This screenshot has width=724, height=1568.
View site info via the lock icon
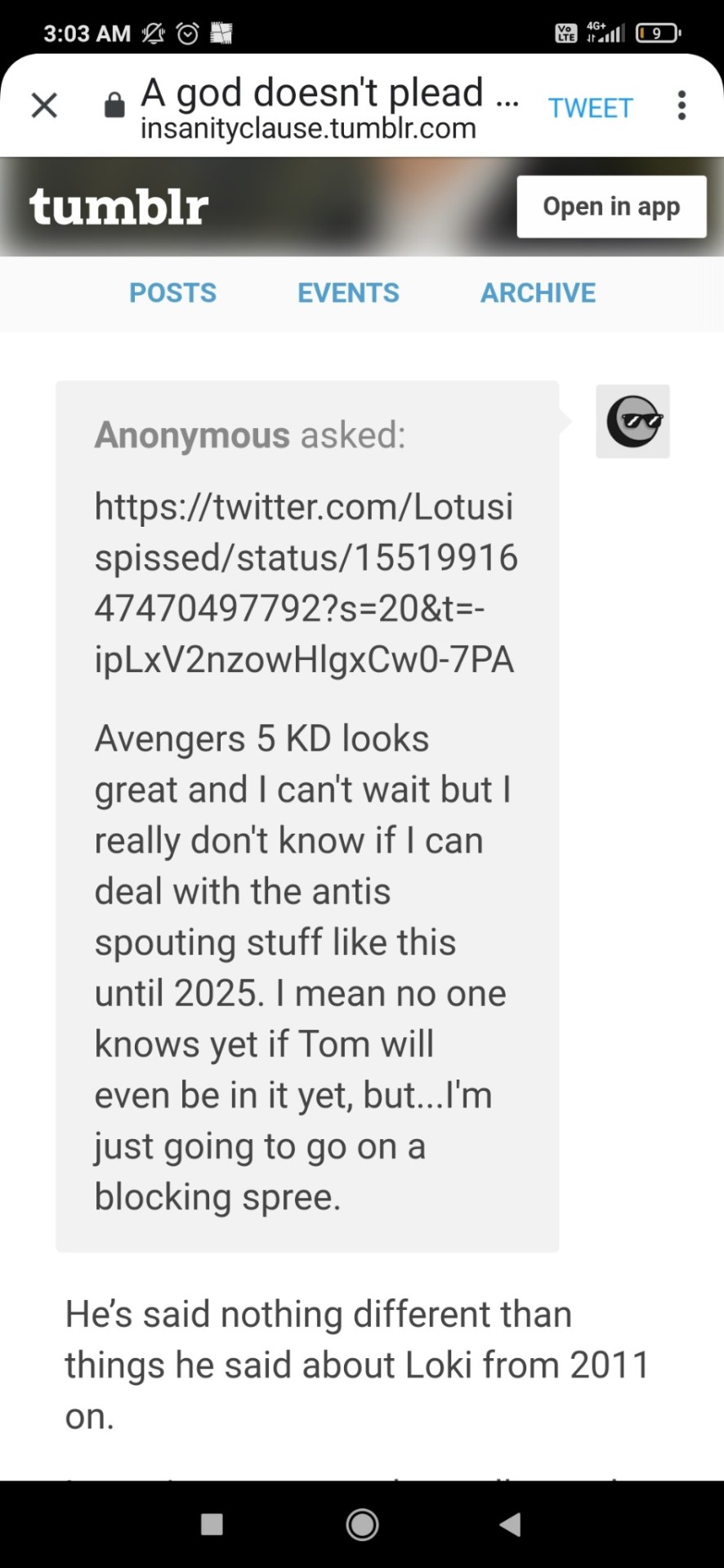pos(114,105)
